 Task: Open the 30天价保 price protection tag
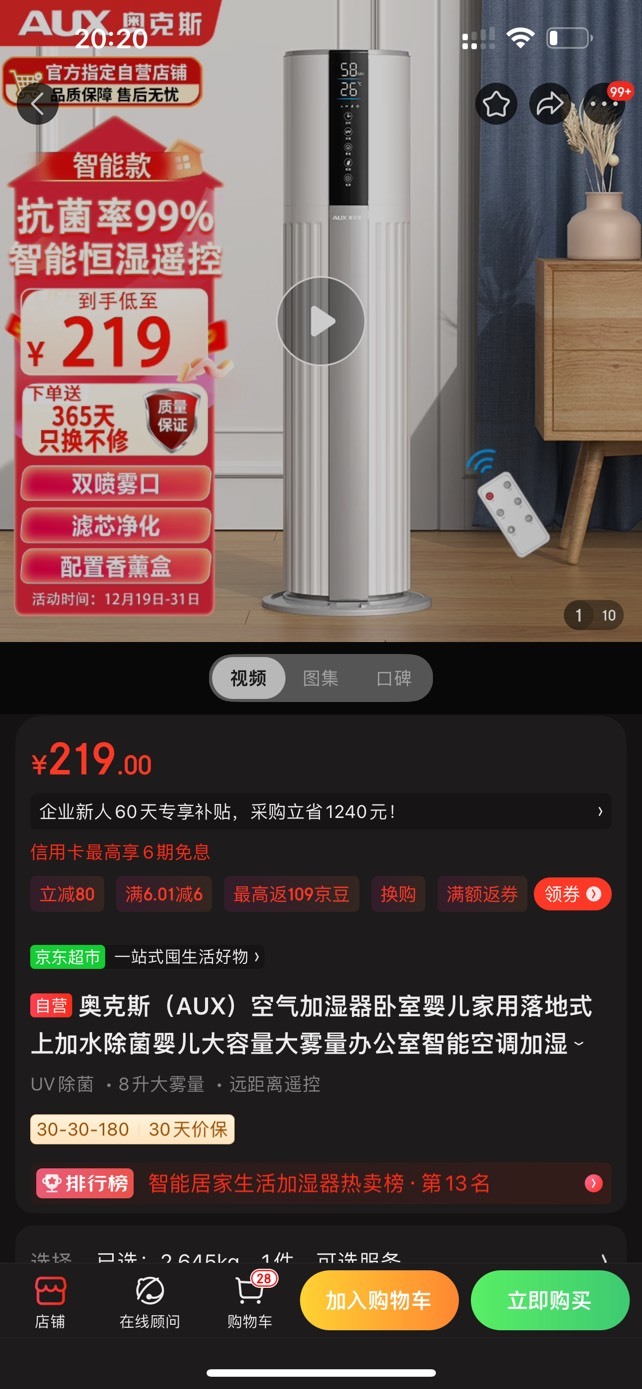[189, 1130]
